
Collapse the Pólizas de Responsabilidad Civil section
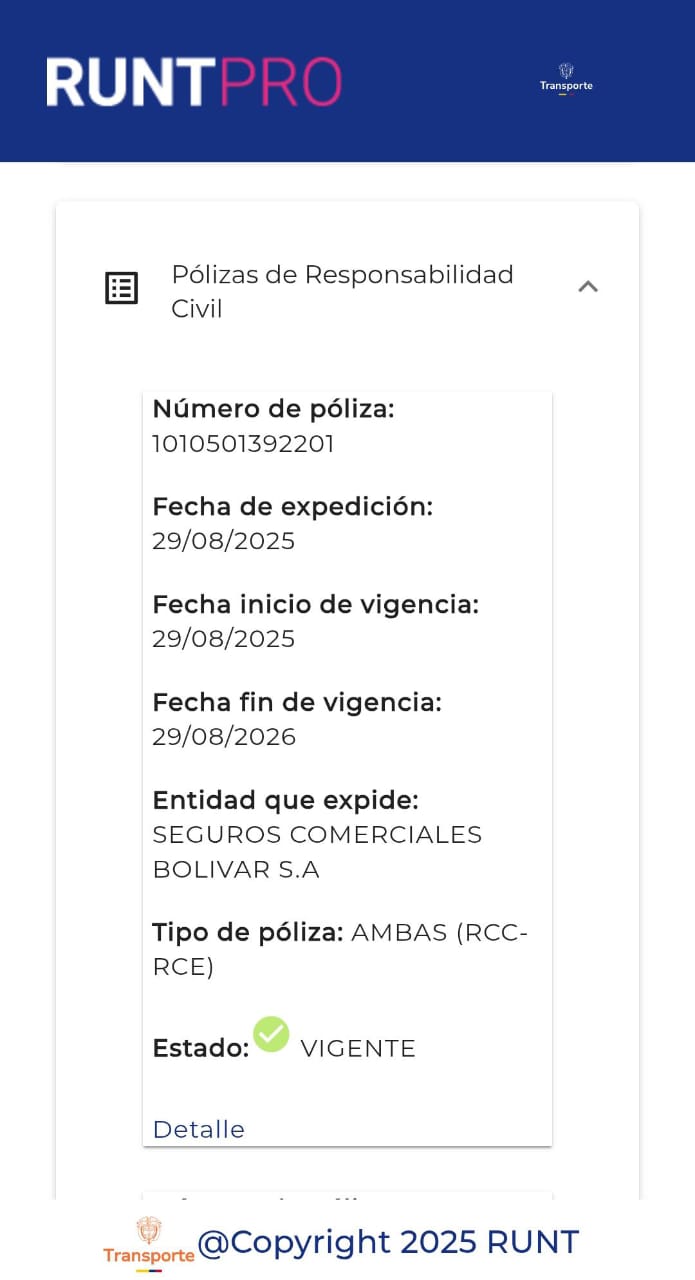(x=588, y=287)
